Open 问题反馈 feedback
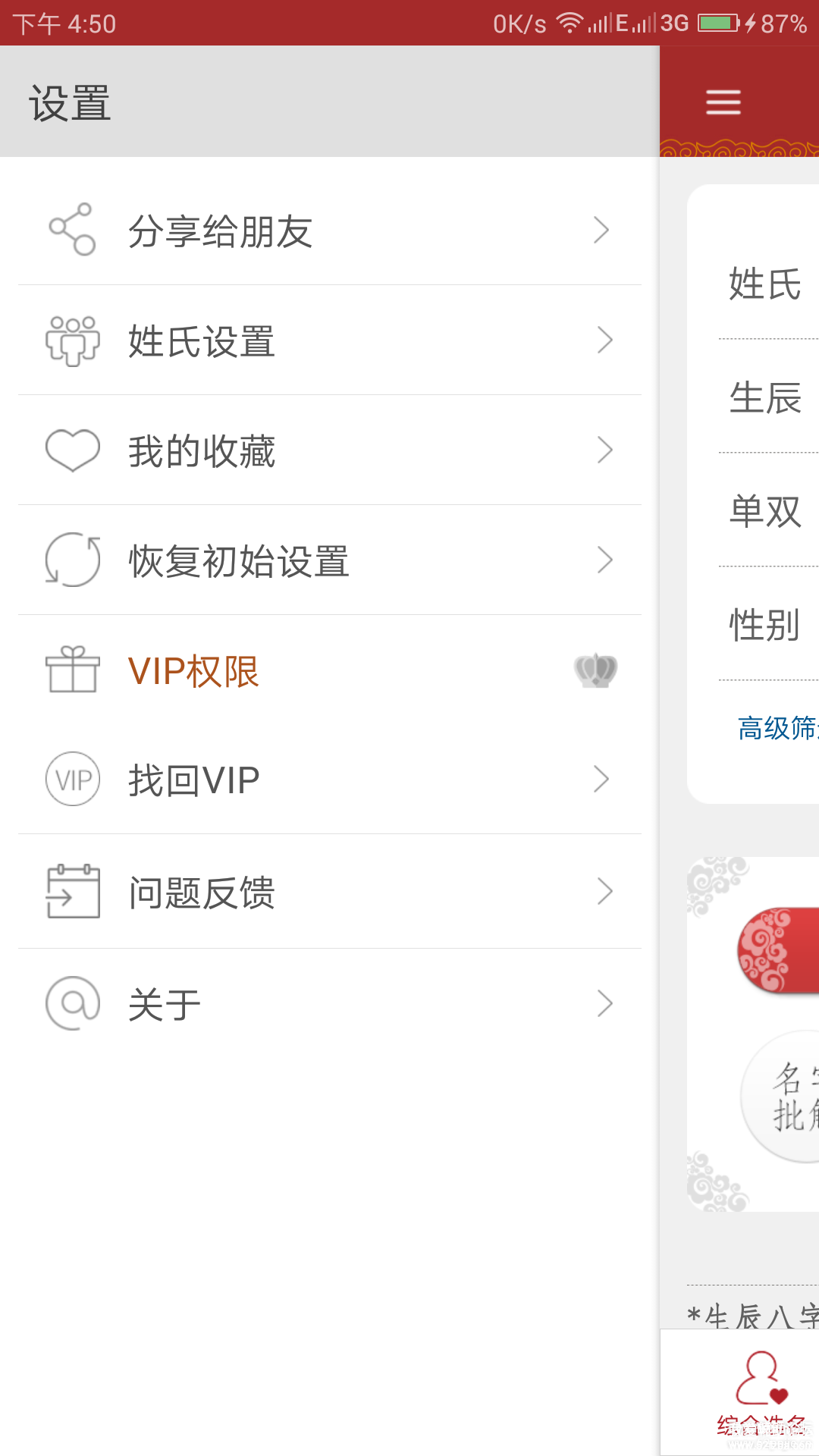 coord(329,892)
